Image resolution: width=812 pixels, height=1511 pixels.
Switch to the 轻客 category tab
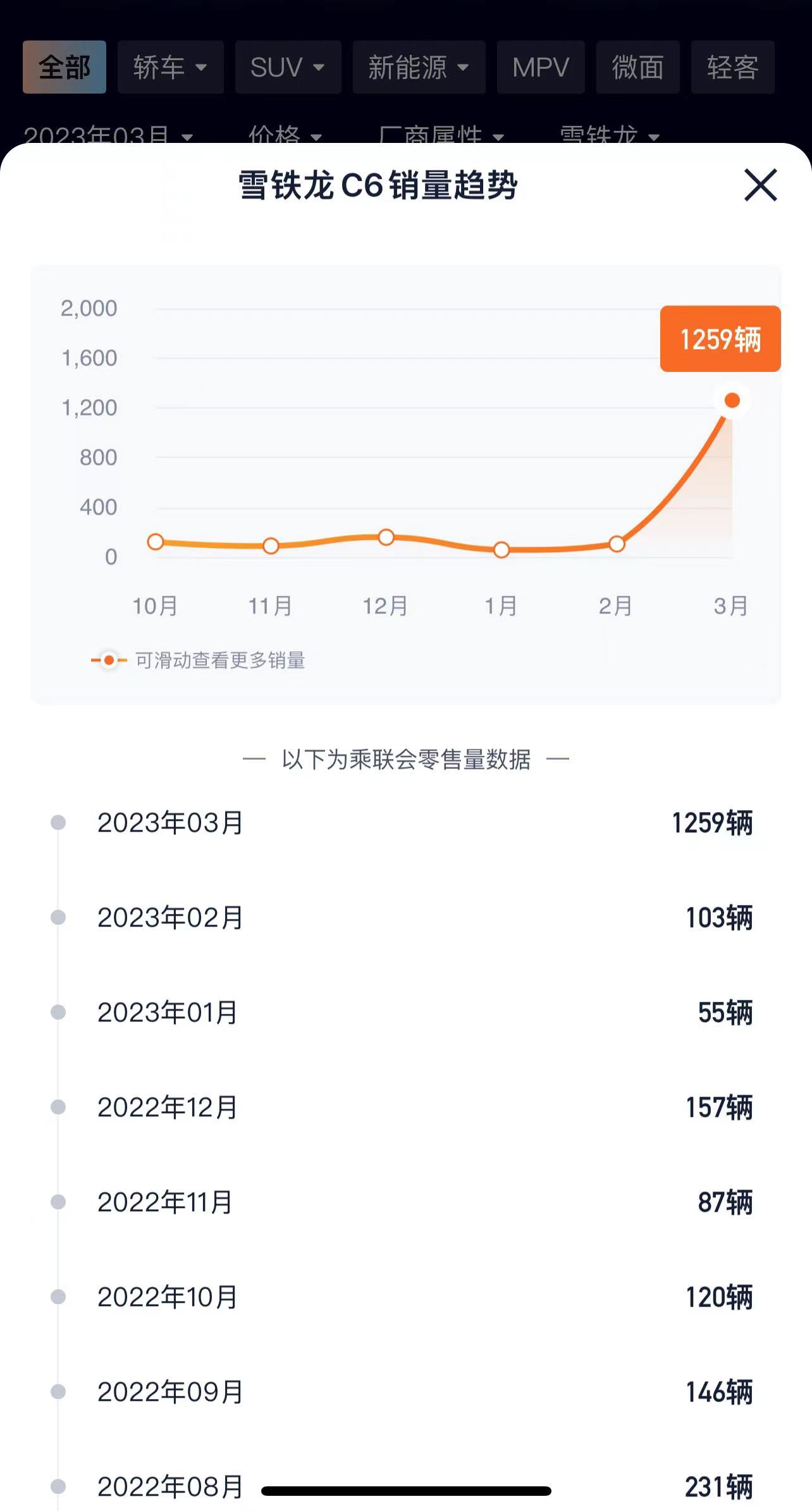pos(732,68)
